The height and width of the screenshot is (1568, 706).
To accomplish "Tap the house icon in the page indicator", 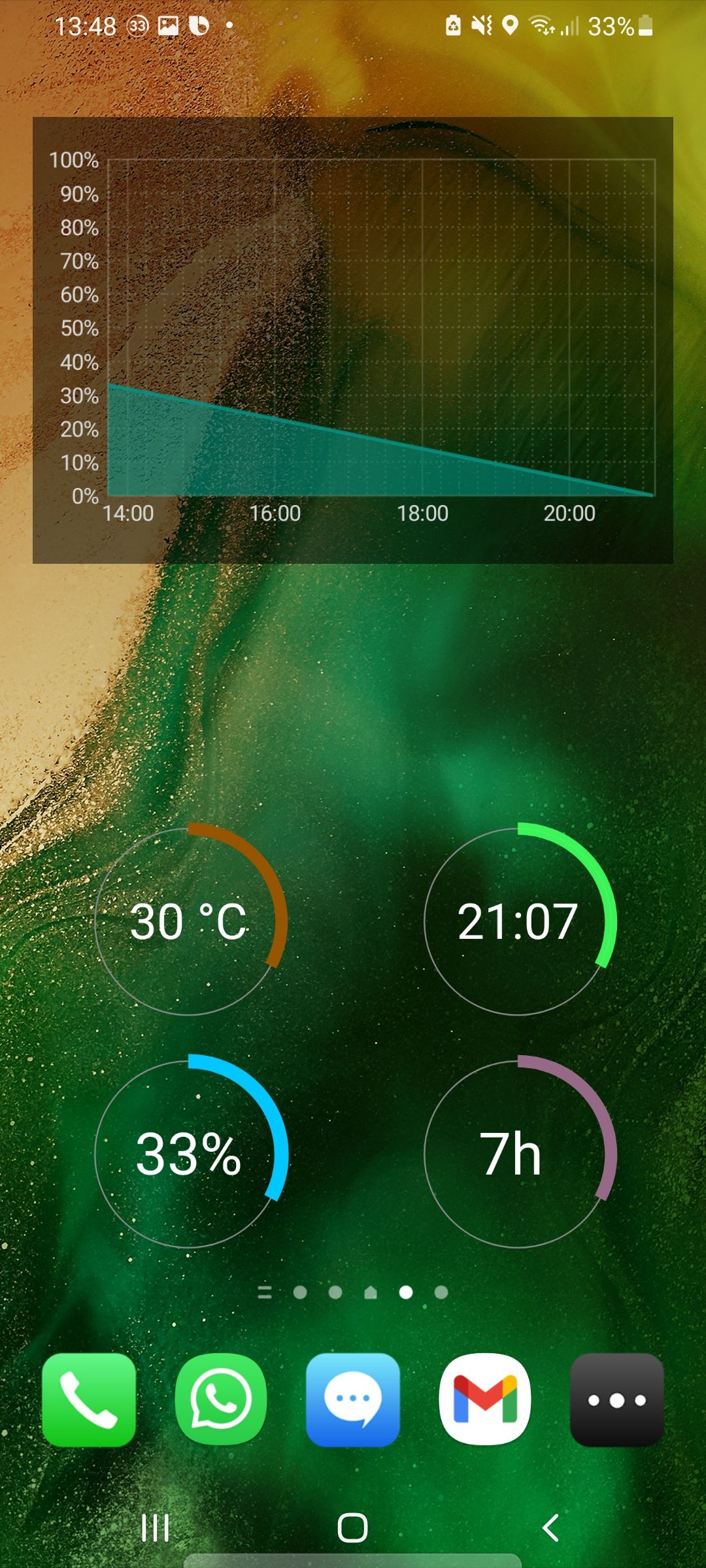I will pyautogui.click(x=371, y=1292).
